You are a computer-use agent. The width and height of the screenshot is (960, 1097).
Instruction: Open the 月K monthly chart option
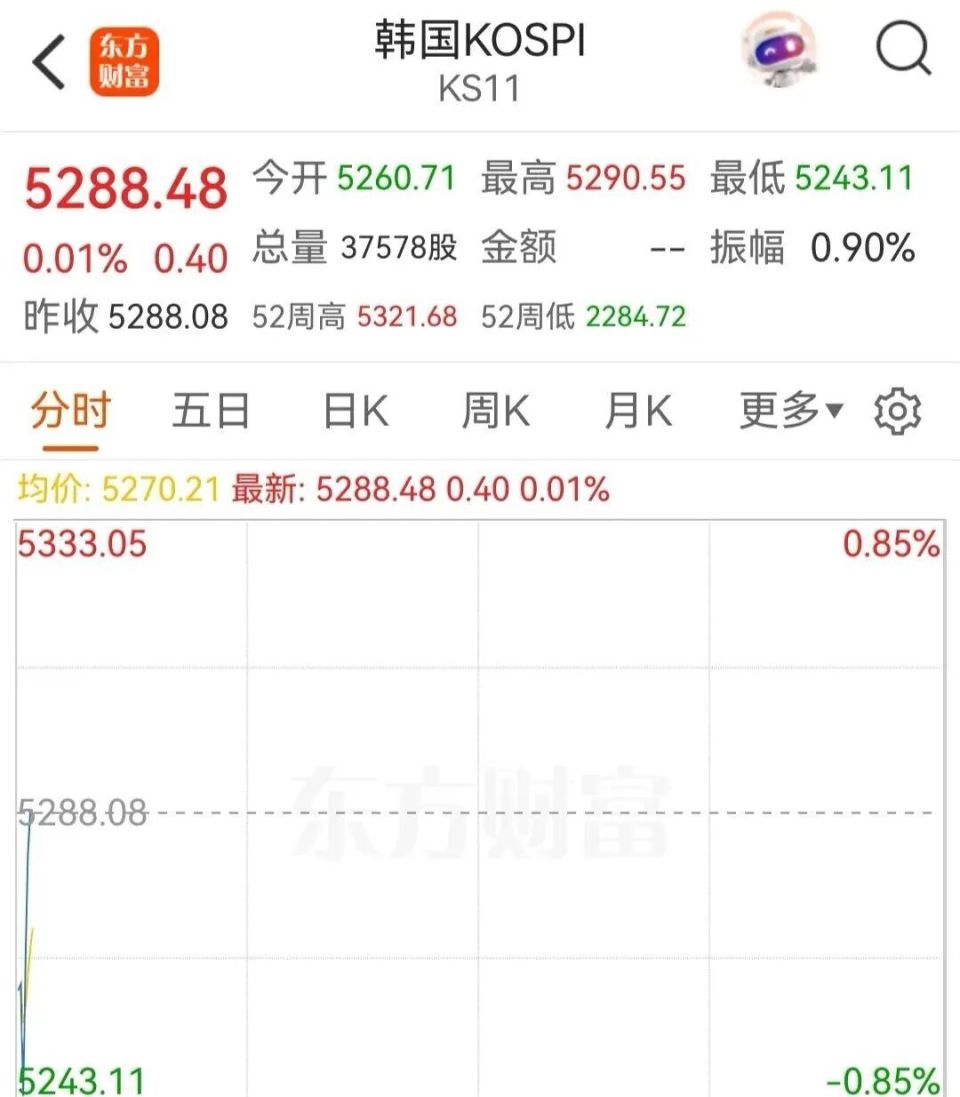point(637,410)
